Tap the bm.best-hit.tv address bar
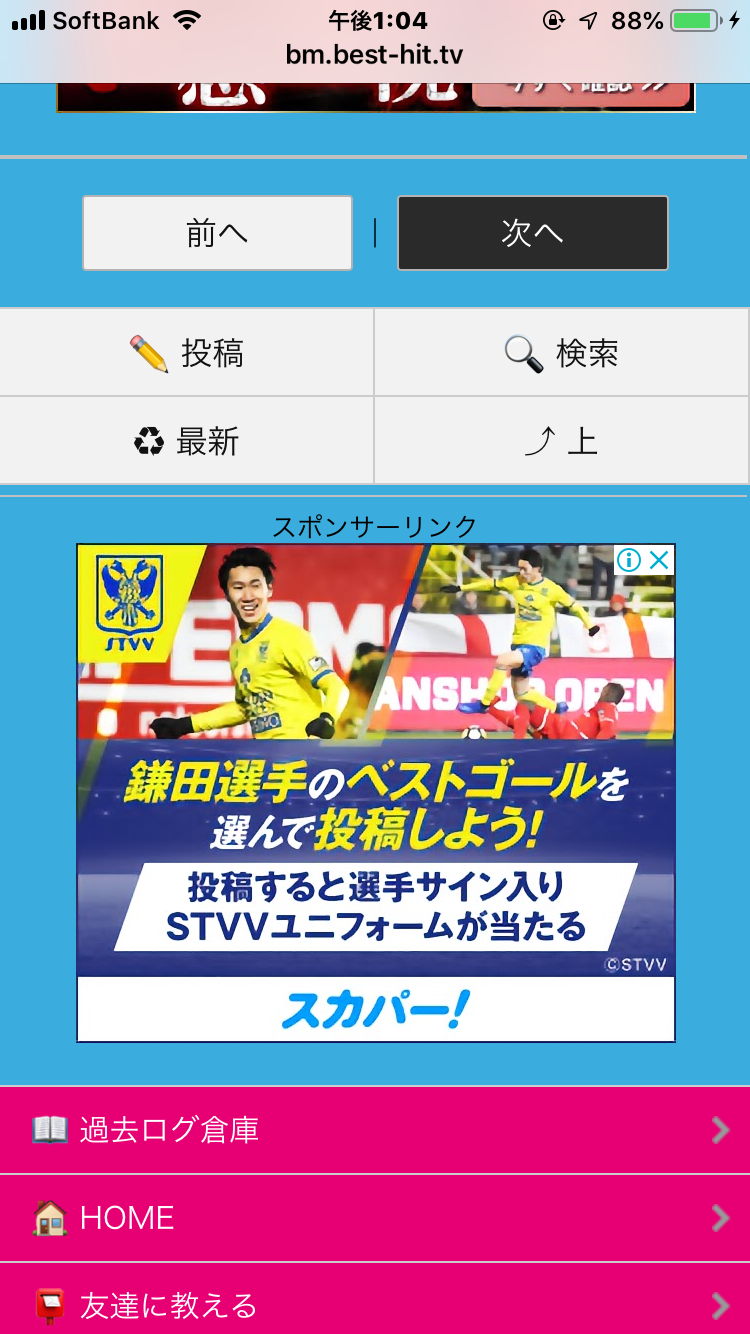Viewport: 750px width, 1334px height. coord(375,54)
